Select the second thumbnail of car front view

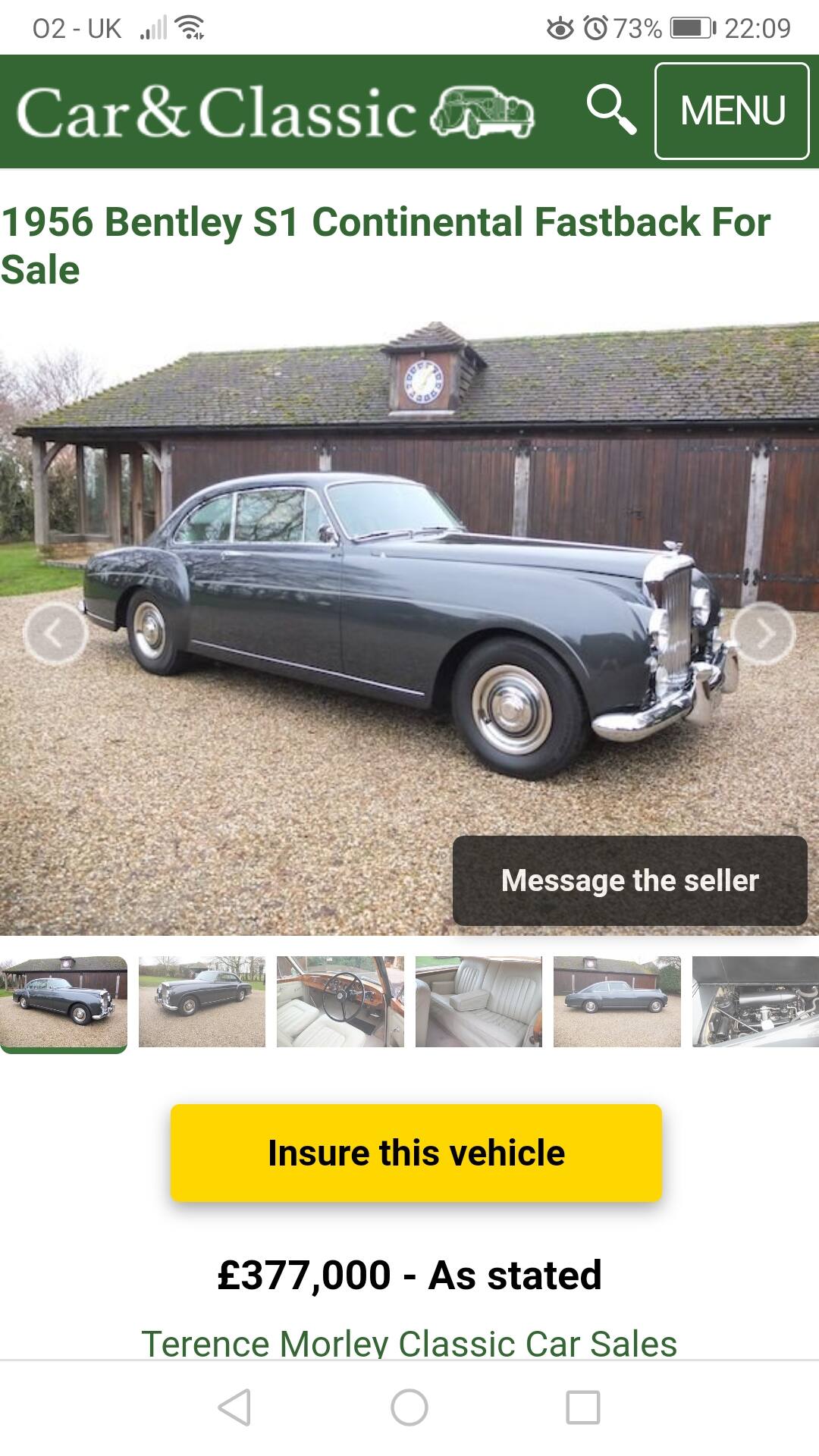[x=202, y=1002]
